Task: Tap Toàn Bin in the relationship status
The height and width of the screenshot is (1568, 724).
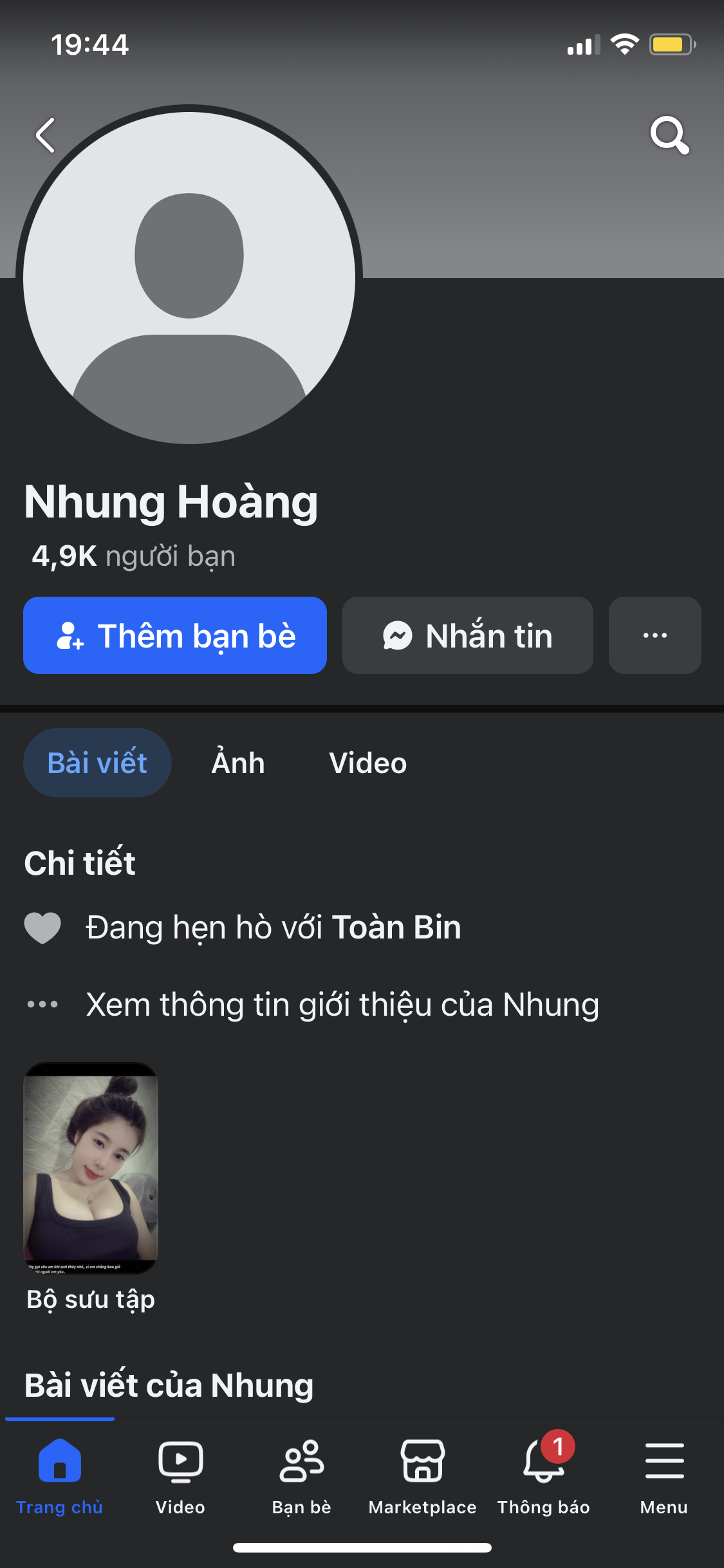Action: [x=396, y=927]
